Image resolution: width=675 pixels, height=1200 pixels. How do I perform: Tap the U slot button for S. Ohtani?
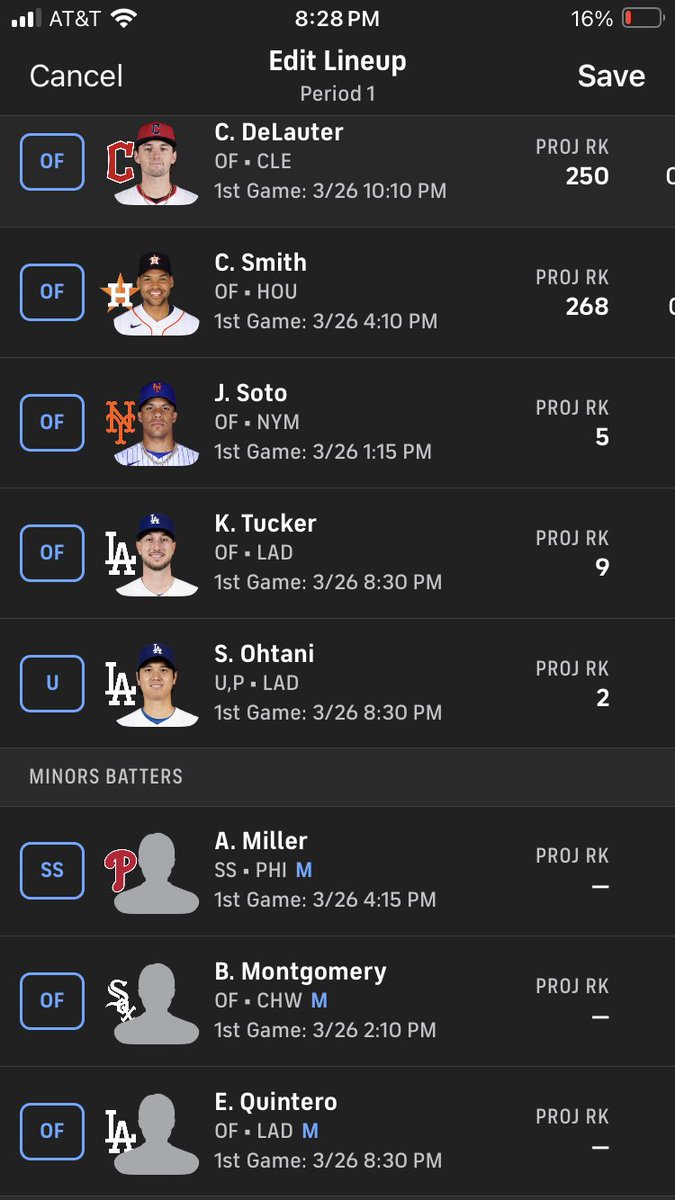coord(52,683)
